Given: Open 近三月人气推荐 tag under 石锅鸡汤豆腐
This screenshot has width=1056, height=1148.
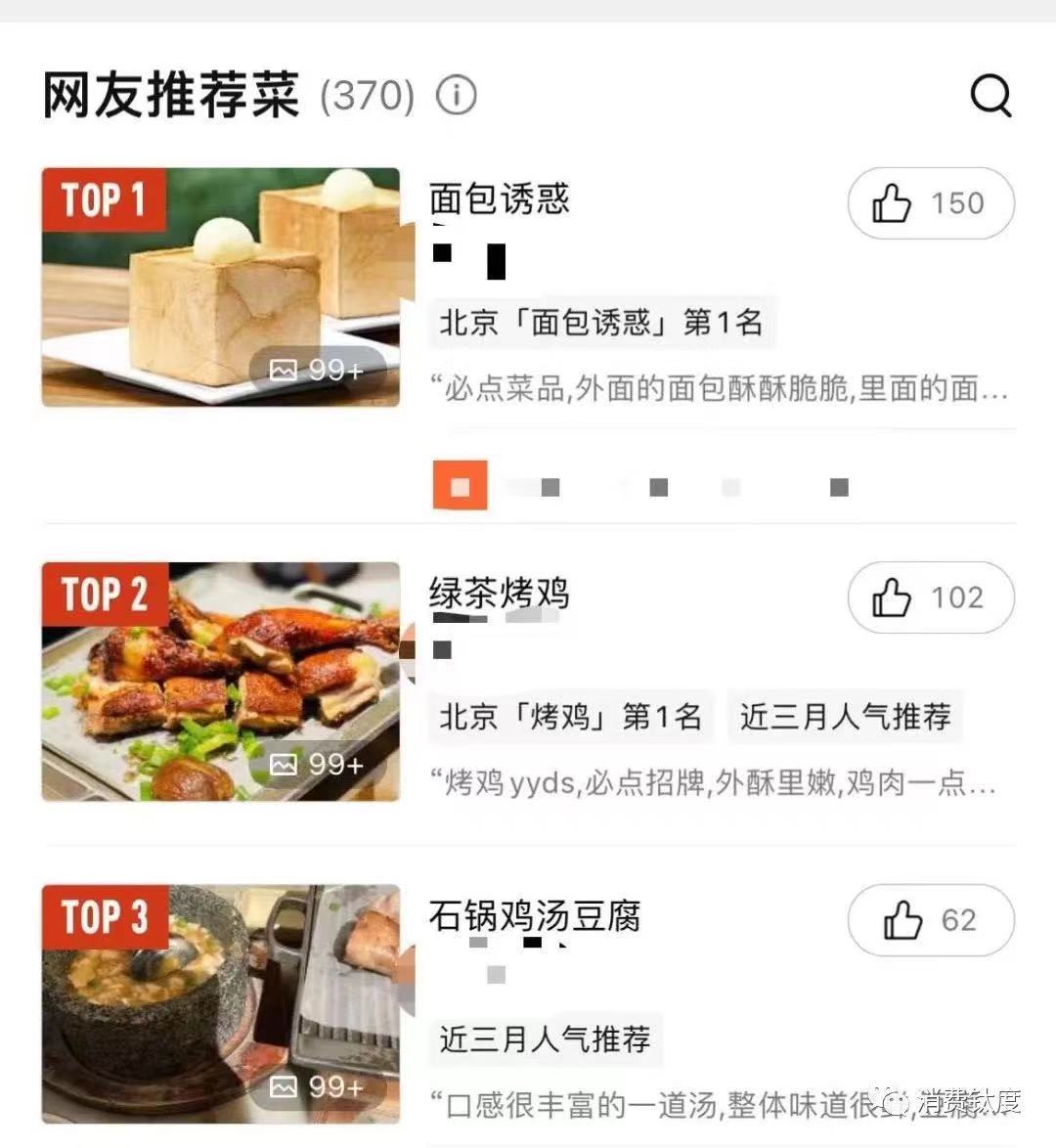Looking at the screenshot, I should (545, 1038).
